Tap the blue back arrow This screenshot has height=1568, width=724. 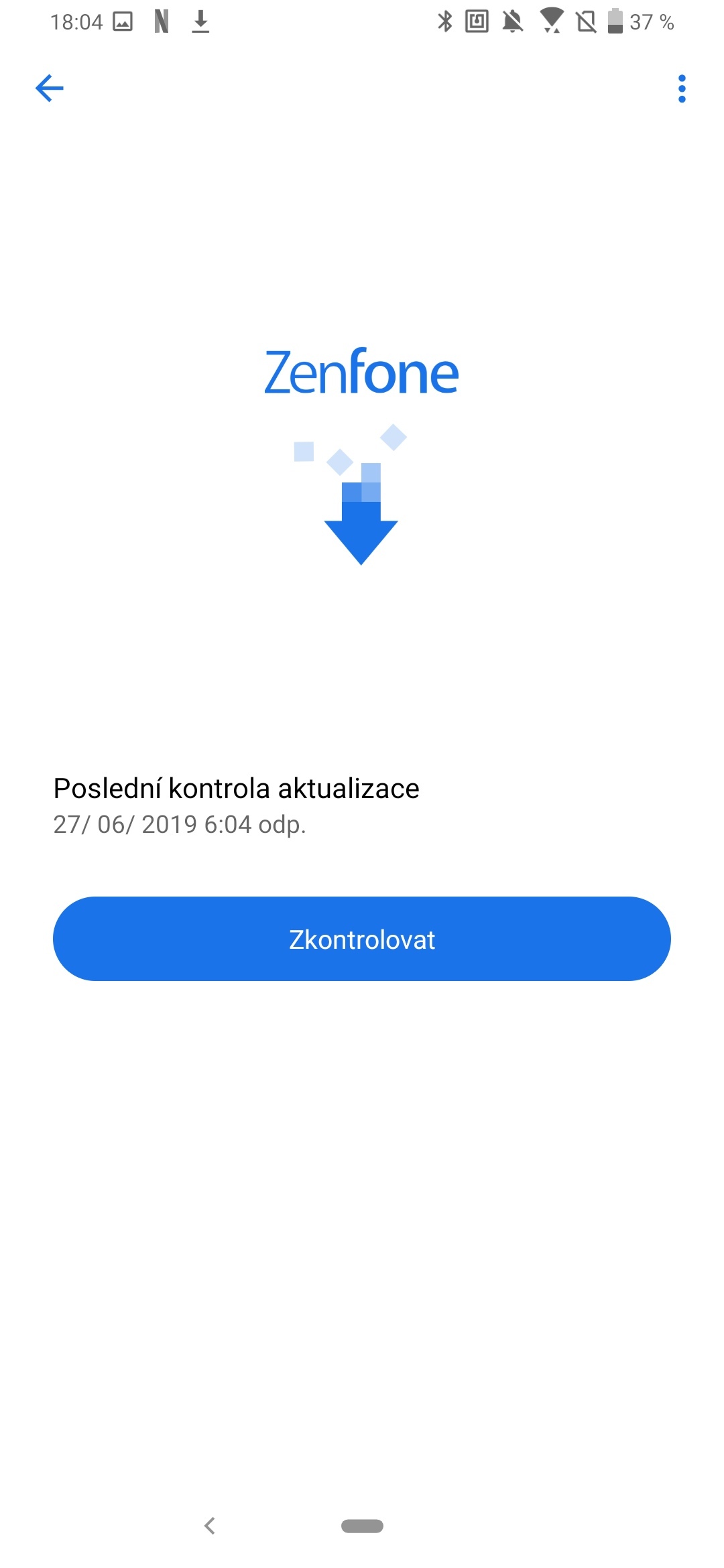(50, 88)
